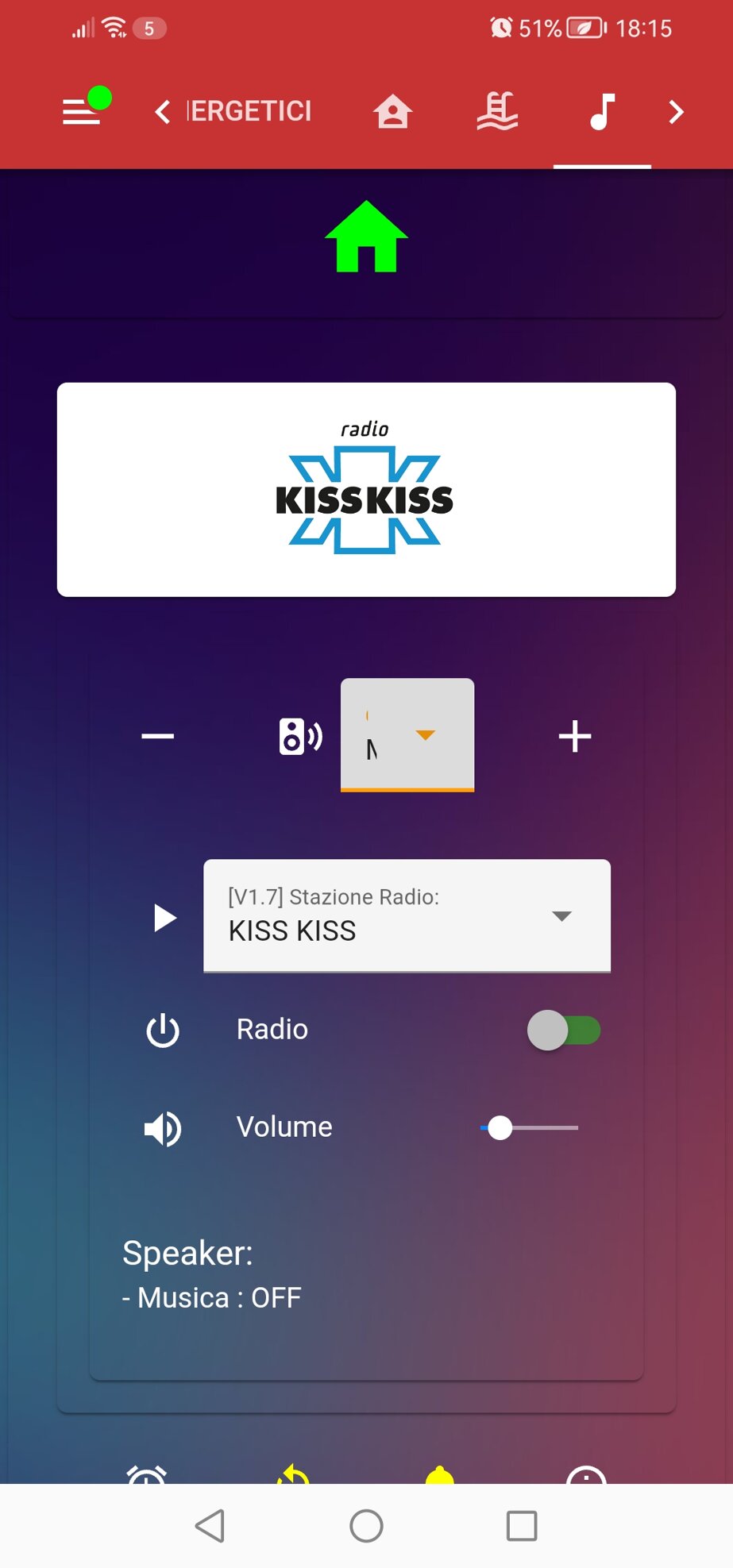
Task: Adjust the Volume slider
Action: point(529,1127)
